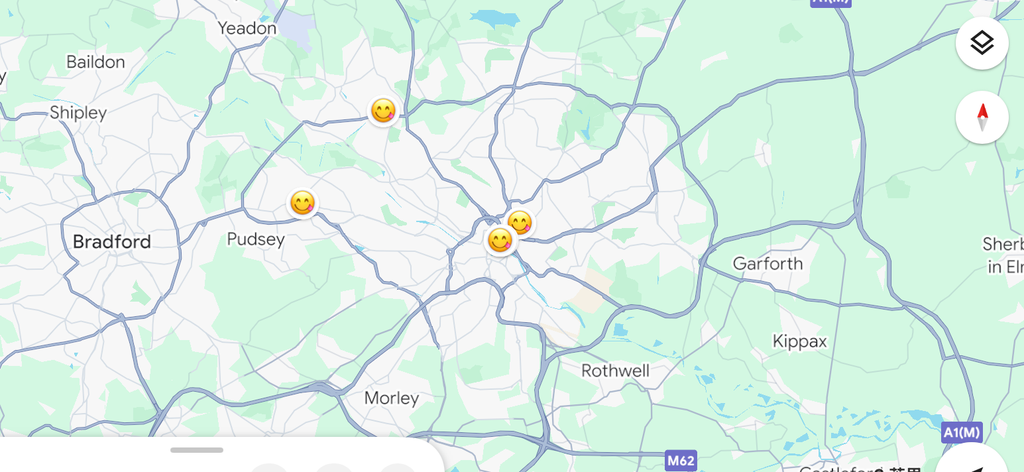Image resolution: width=1024 pixels, height=472 pixels.
Task: Tap the compass to reset north
Action: 982,117
